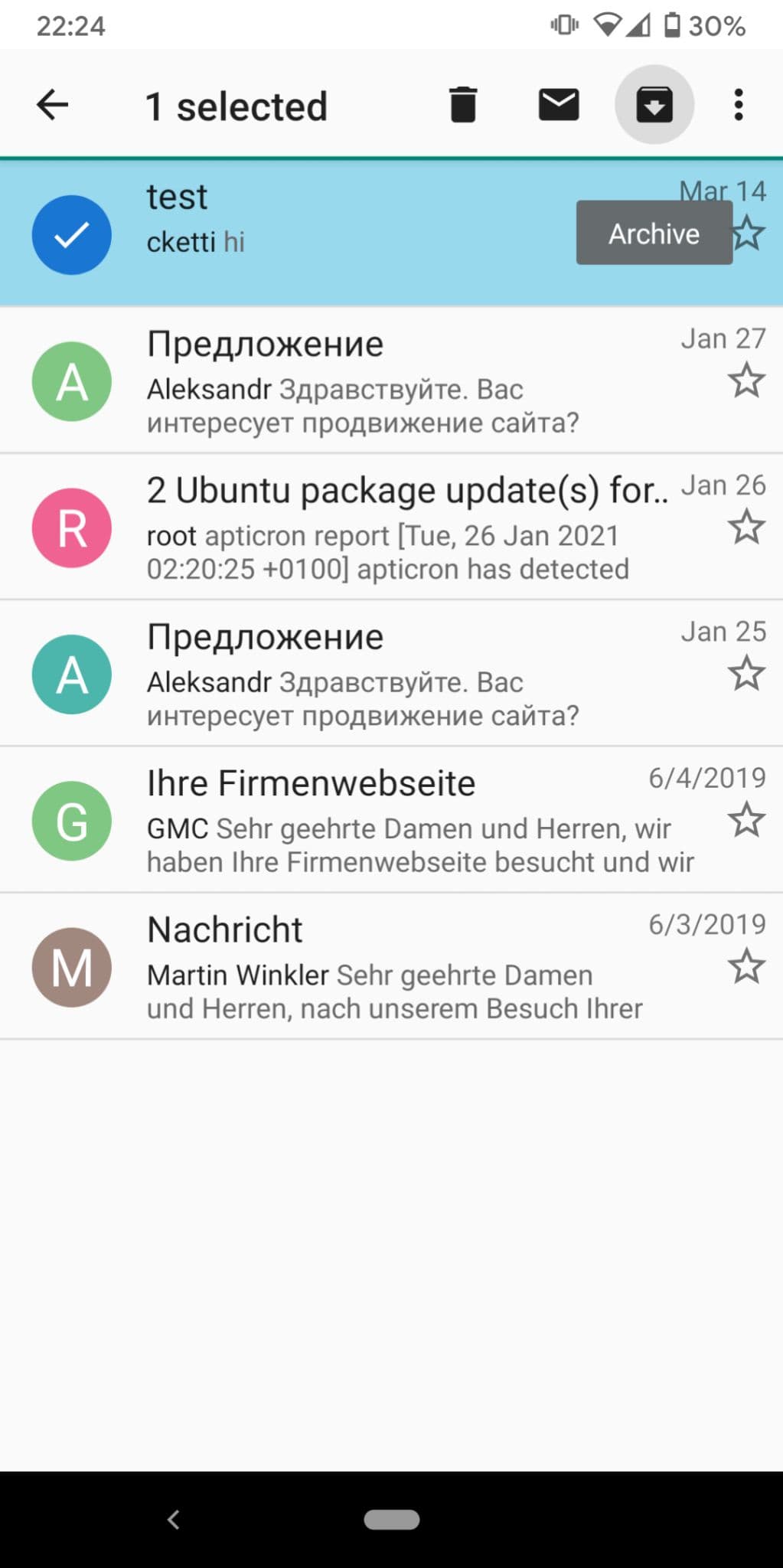Star the Ubuntu package update message

746,527
